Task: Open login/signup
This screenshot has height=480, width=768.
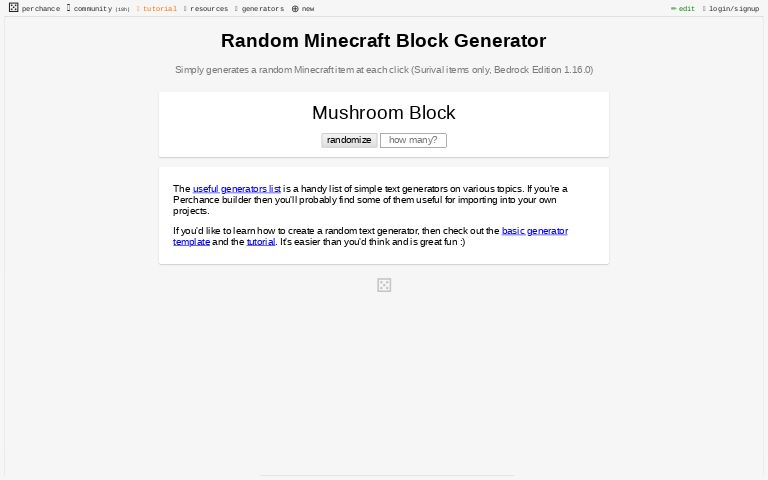Action: [733, 8]
